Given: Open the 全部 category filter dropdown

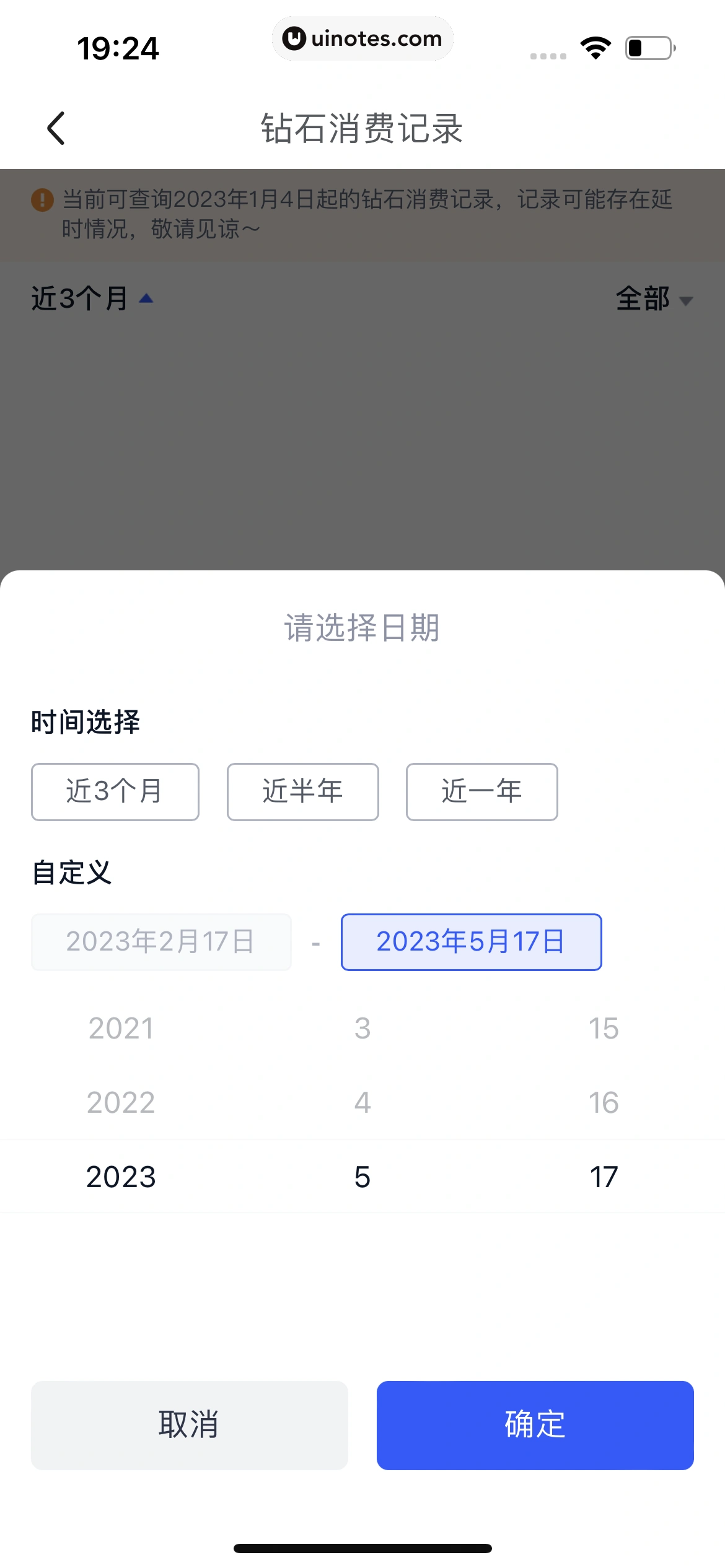Looking at the screenshot, I should pos(654,299).
